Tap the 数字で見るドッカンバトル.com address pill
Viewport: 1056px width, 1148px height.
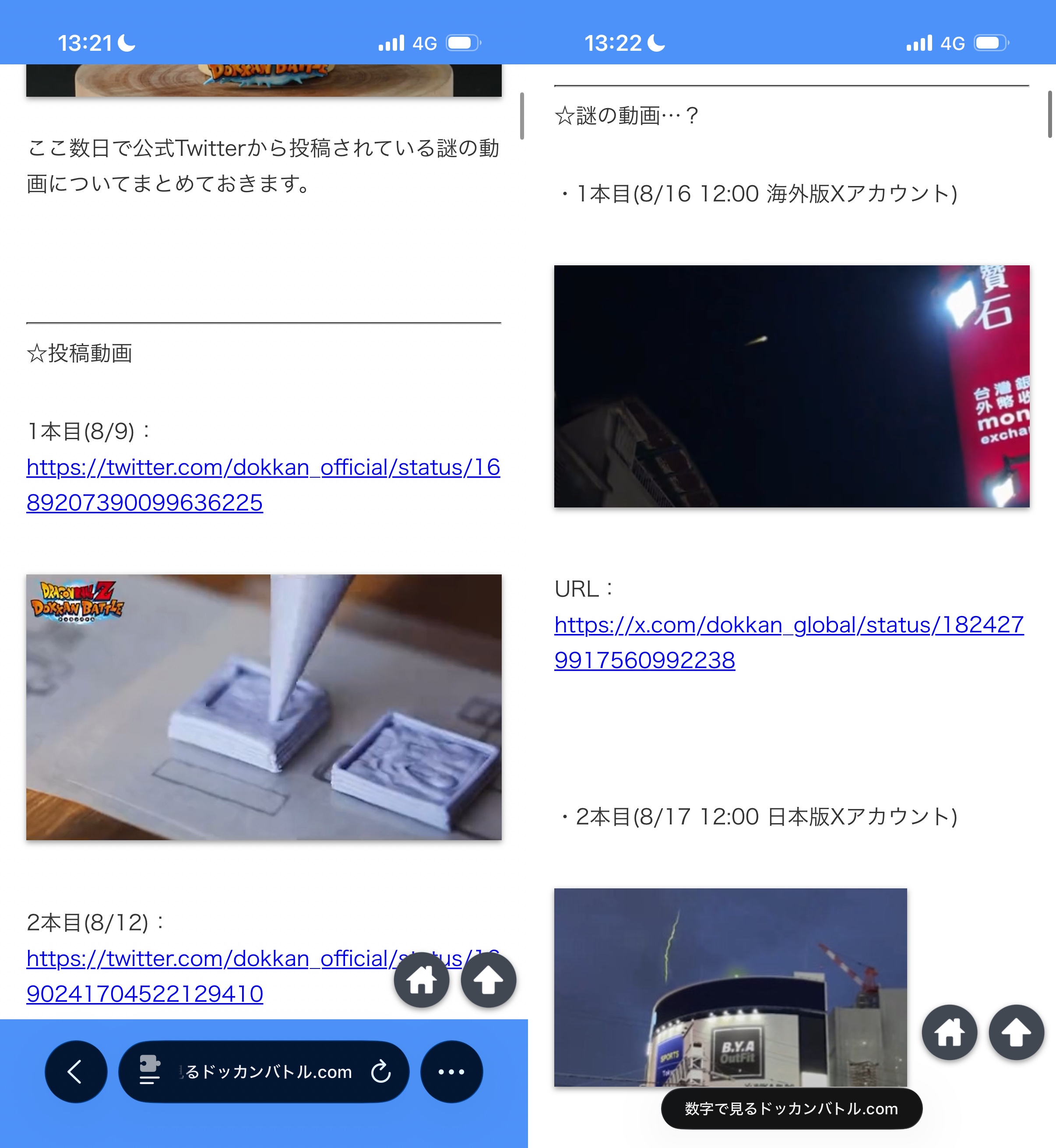coord(792,1109)
